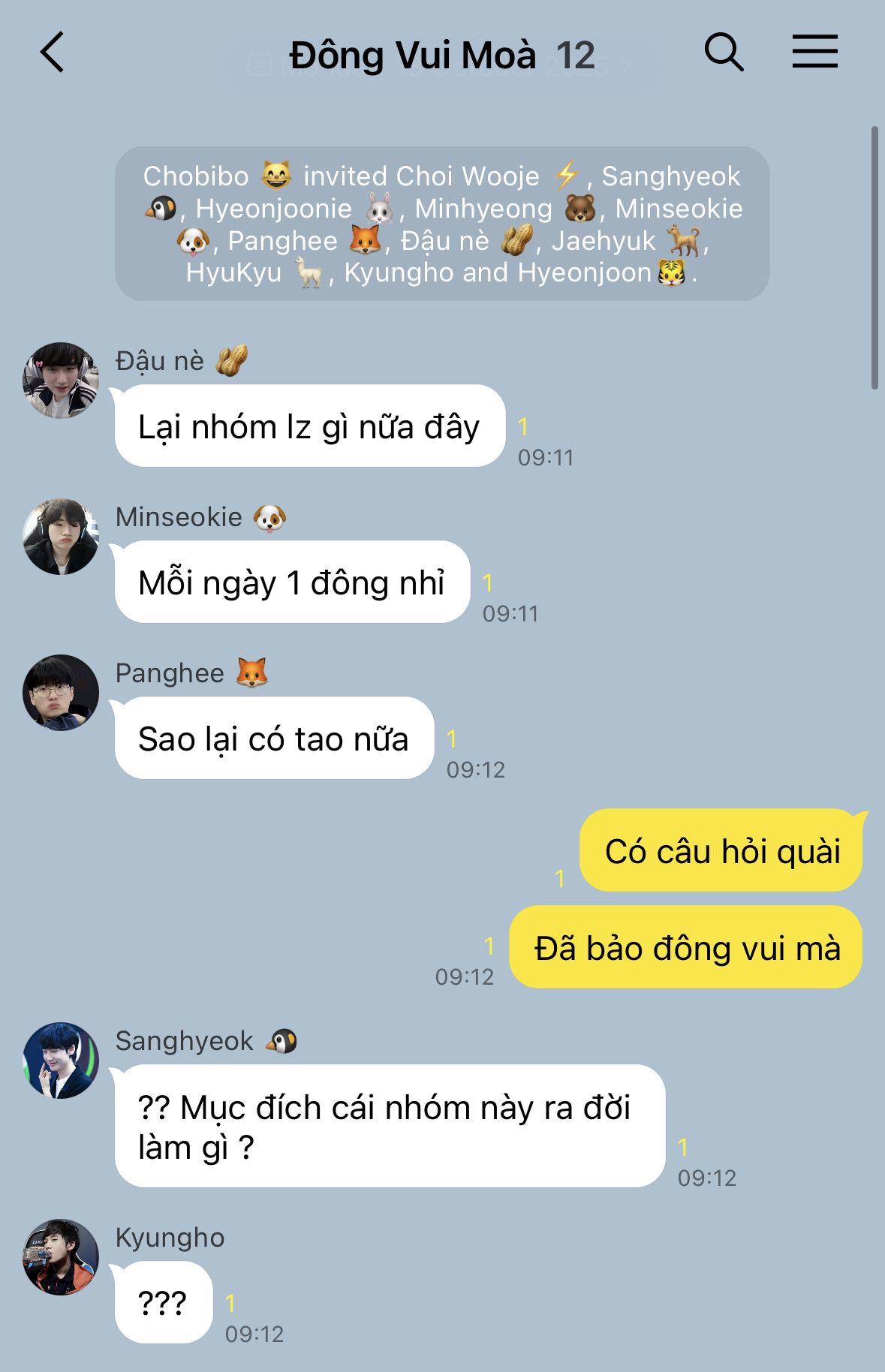The height and width of the screenshot is (1372, 885).
Task: Open the chat room menu
Action: coord(815,53)
